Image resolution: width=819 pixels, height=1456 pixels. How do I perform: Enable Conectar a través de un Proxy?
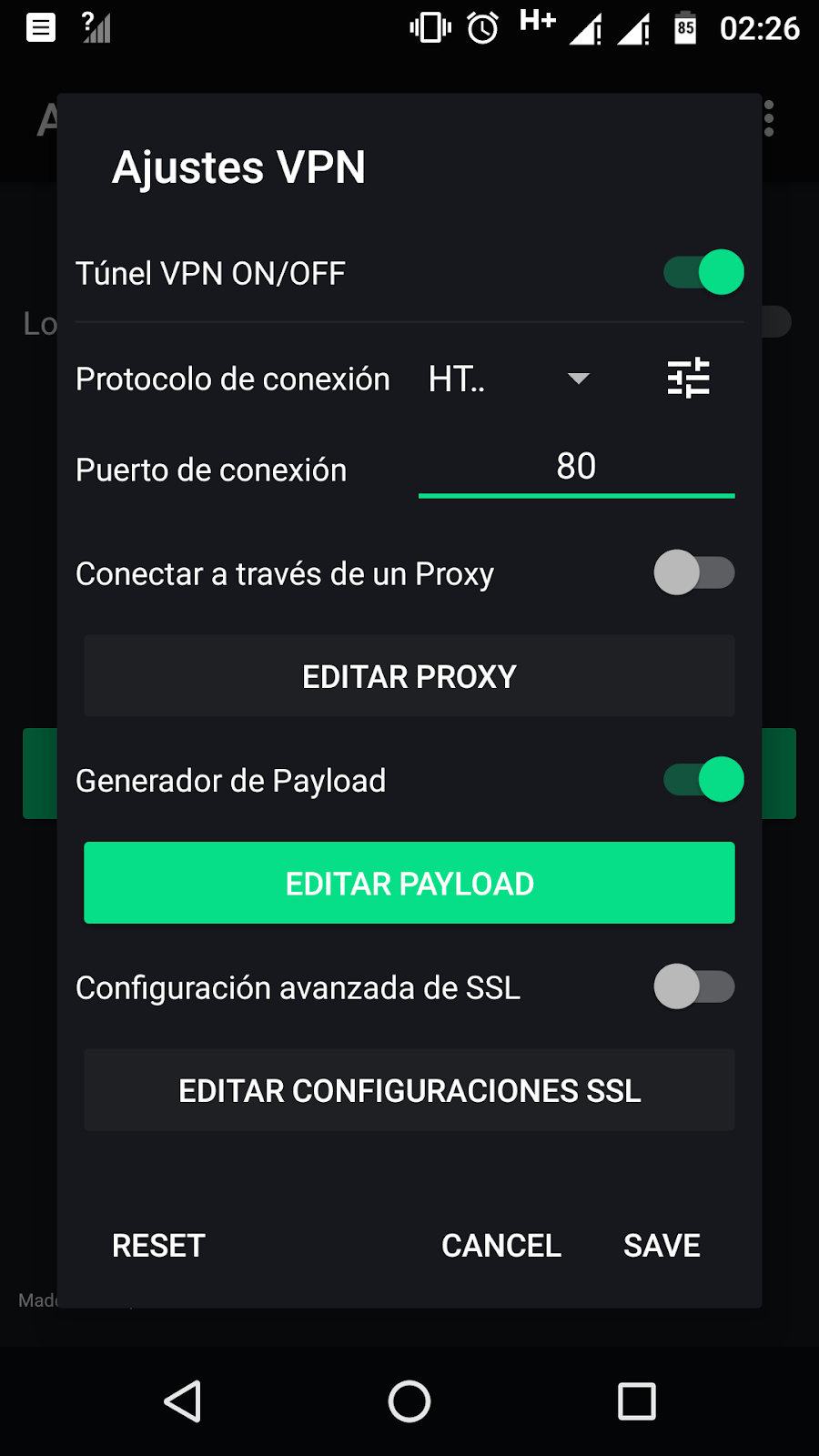[693, 573]
